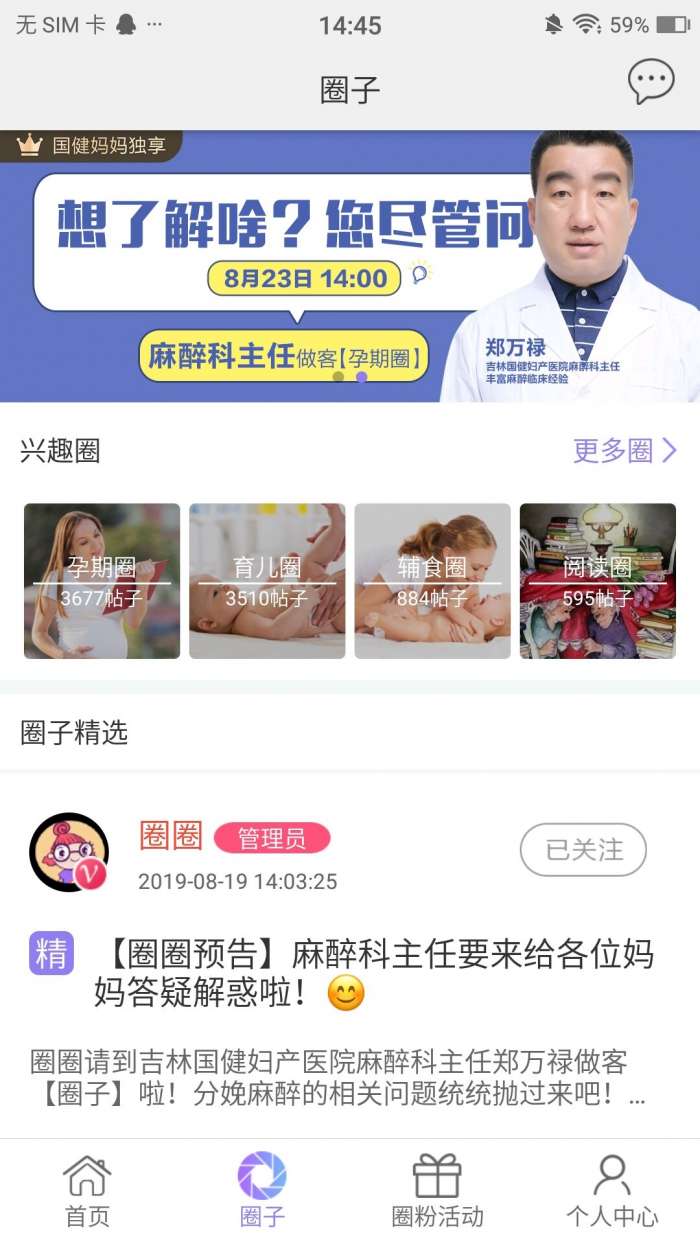Open the 孕期圈 circle

click(102, 581)
